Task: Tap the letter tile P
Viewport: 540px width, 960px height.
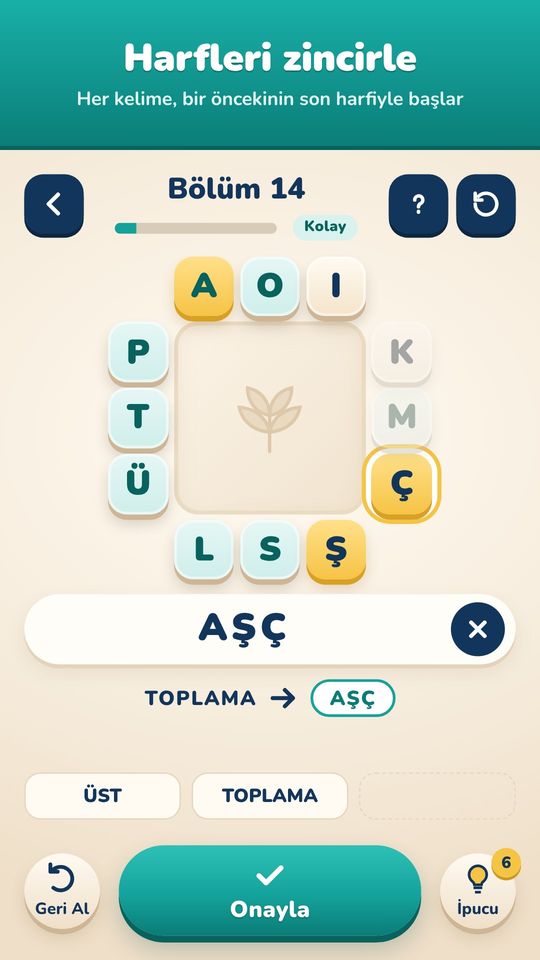Action: pyautogui.click(x=138, y=353)
